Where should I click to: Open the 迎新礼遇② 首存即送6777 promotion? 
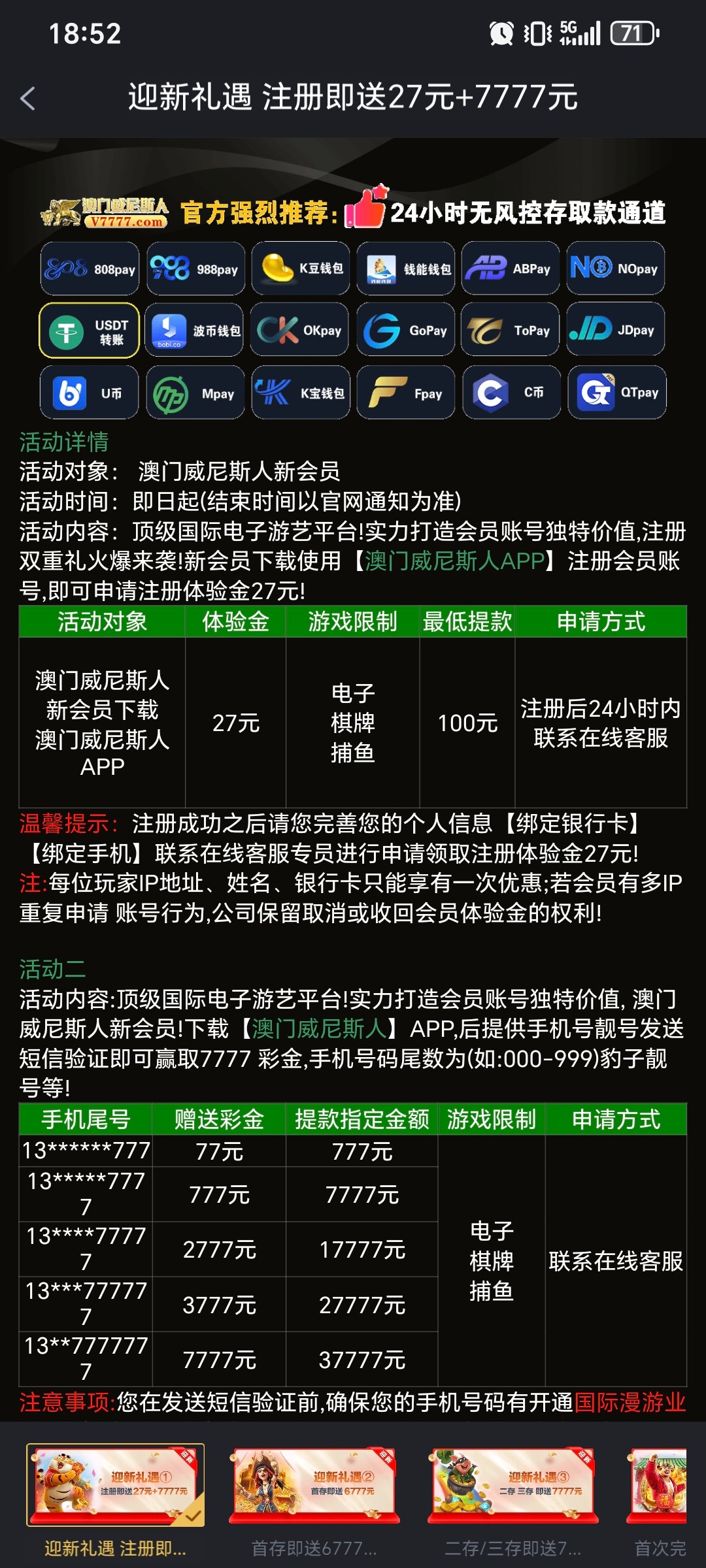tap(314, 1485)
